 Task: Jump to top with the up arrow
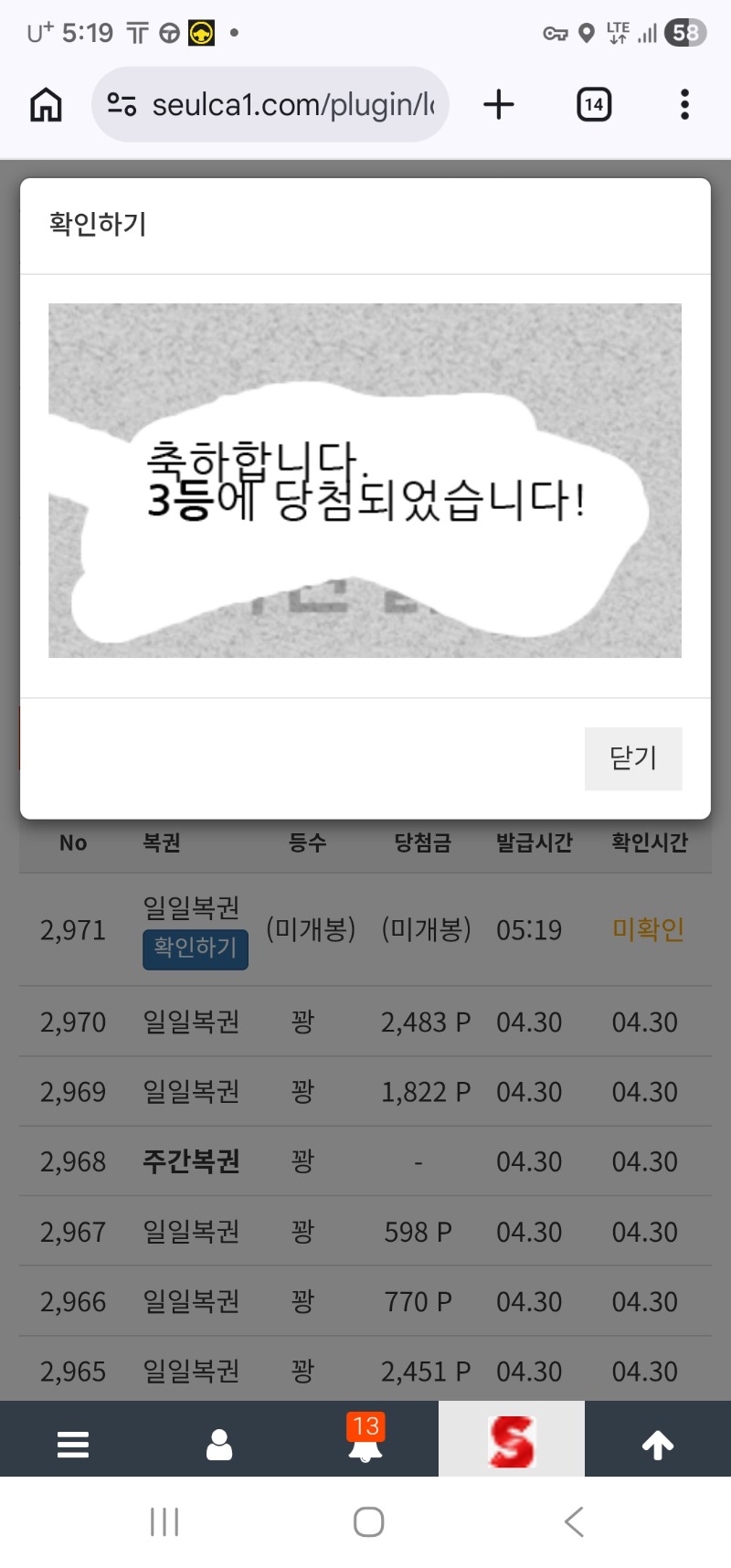(x=657, y=1445)
